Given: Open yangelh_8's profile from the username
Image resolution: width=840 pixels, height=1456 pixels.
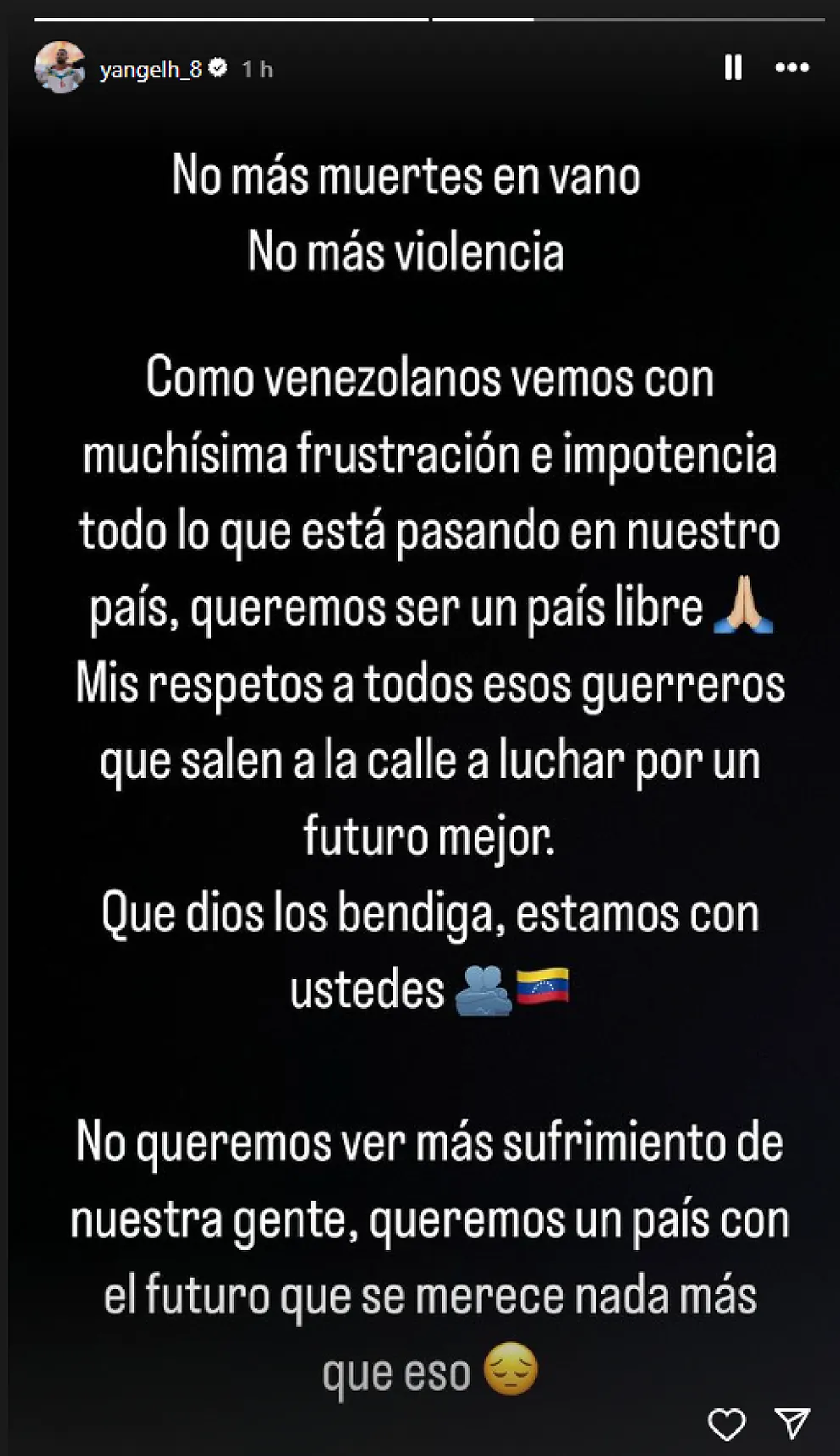Looking at the screenshot, I should pos(151,67).
